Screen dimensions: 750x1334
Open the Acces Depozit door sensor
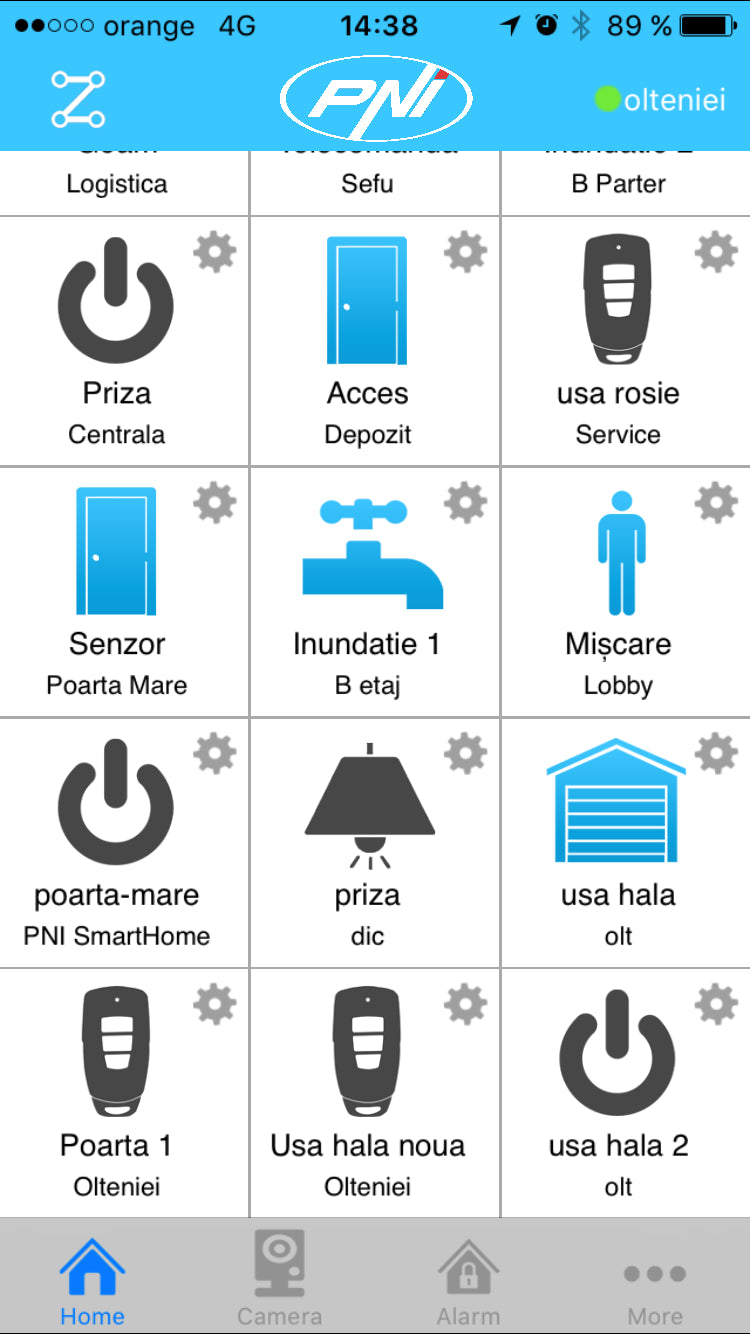(366, 301)
